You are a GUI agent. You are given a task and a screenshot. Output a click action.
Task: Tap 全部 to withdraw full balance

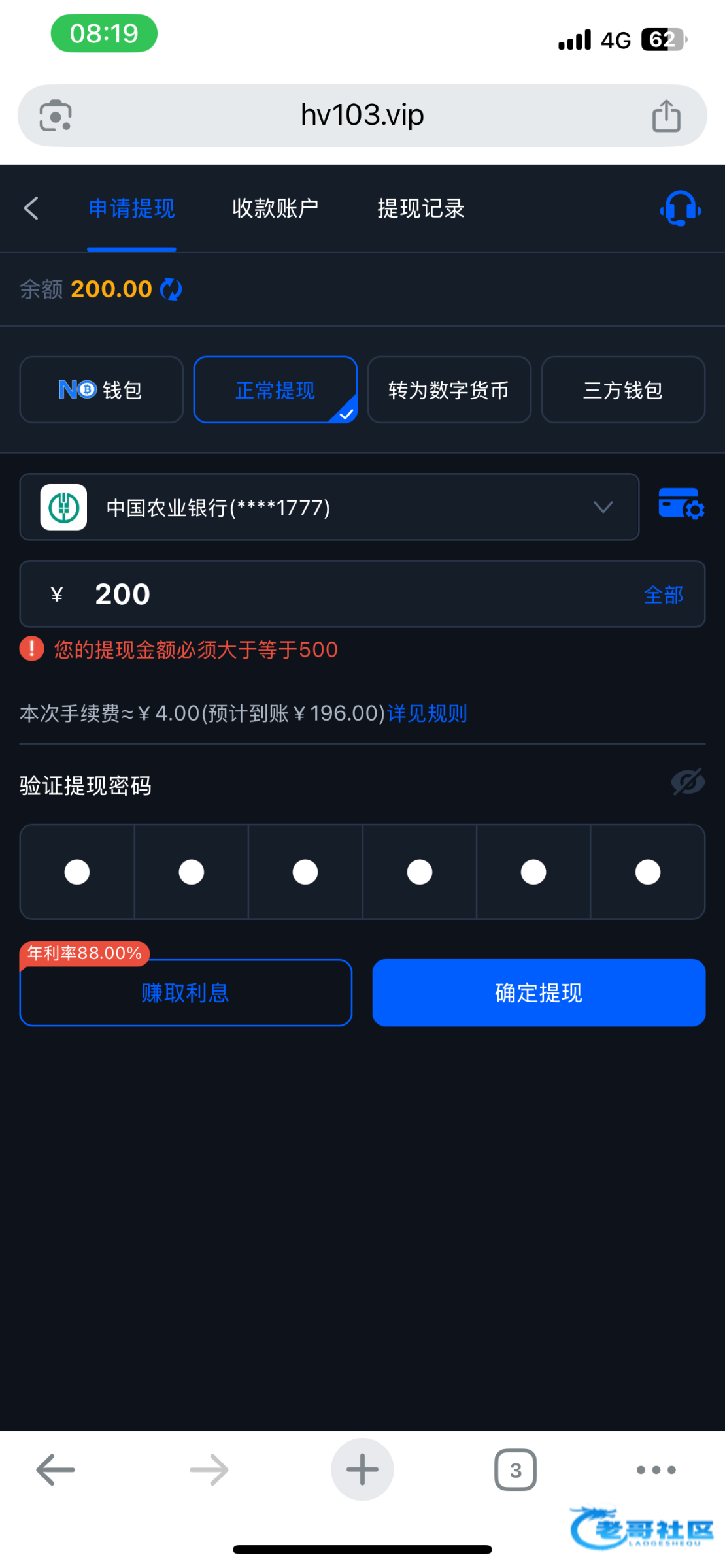664,595
